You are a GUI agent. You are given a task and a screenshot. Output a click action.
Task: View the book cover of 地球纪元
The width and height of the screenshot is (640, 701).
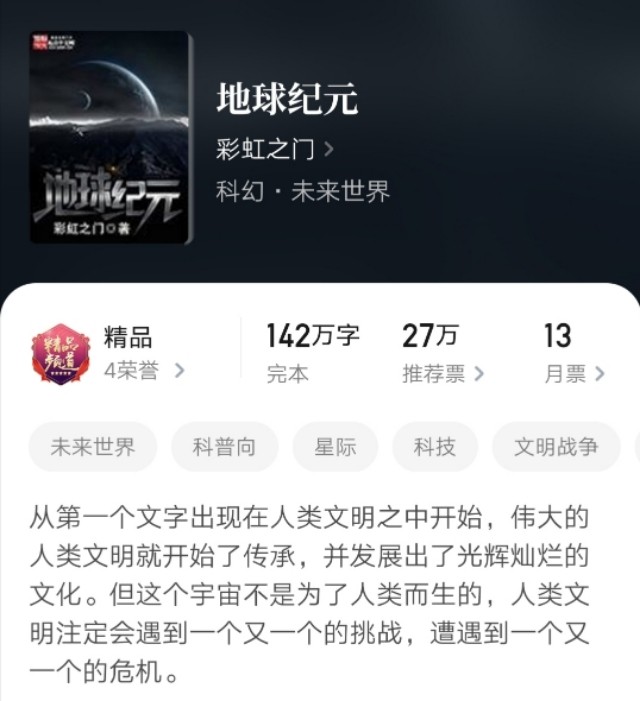pyautogui.click(x=110, y=137)
